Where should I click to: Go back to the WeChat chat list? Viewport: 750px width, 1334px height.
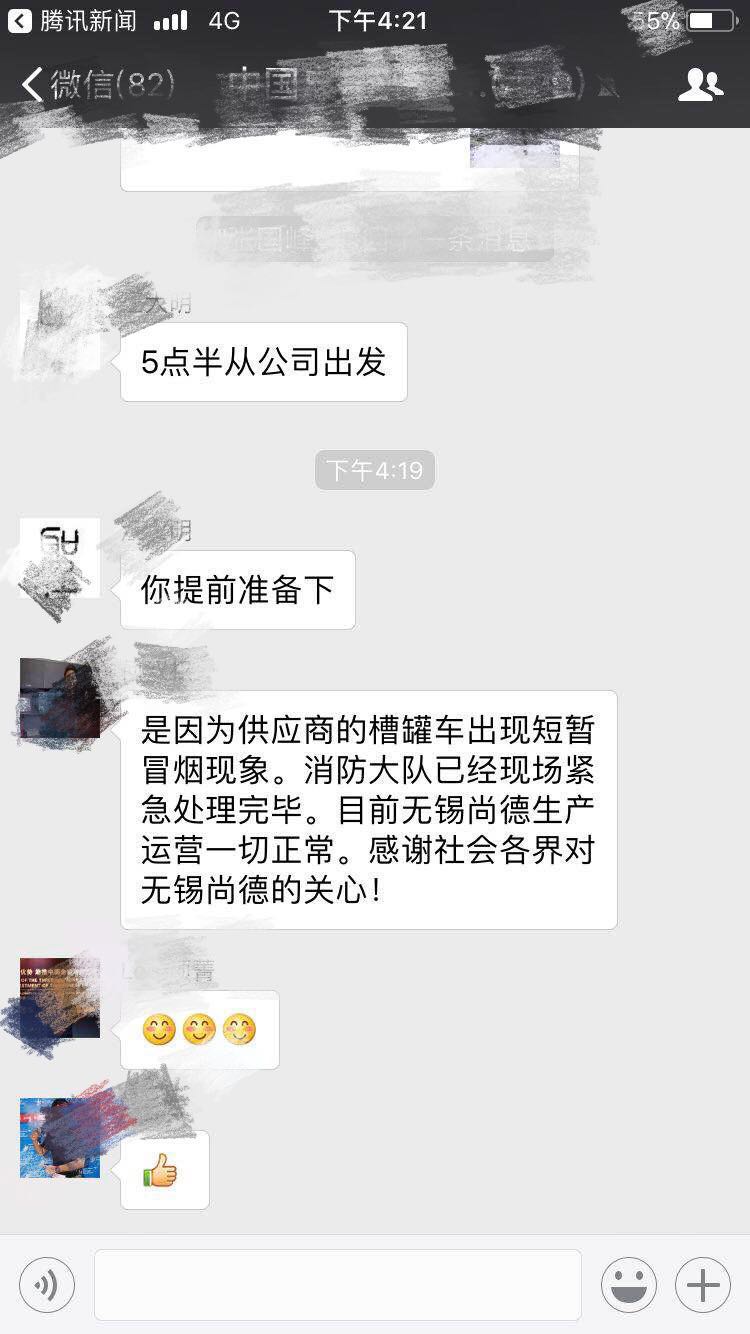coord(95,85)
